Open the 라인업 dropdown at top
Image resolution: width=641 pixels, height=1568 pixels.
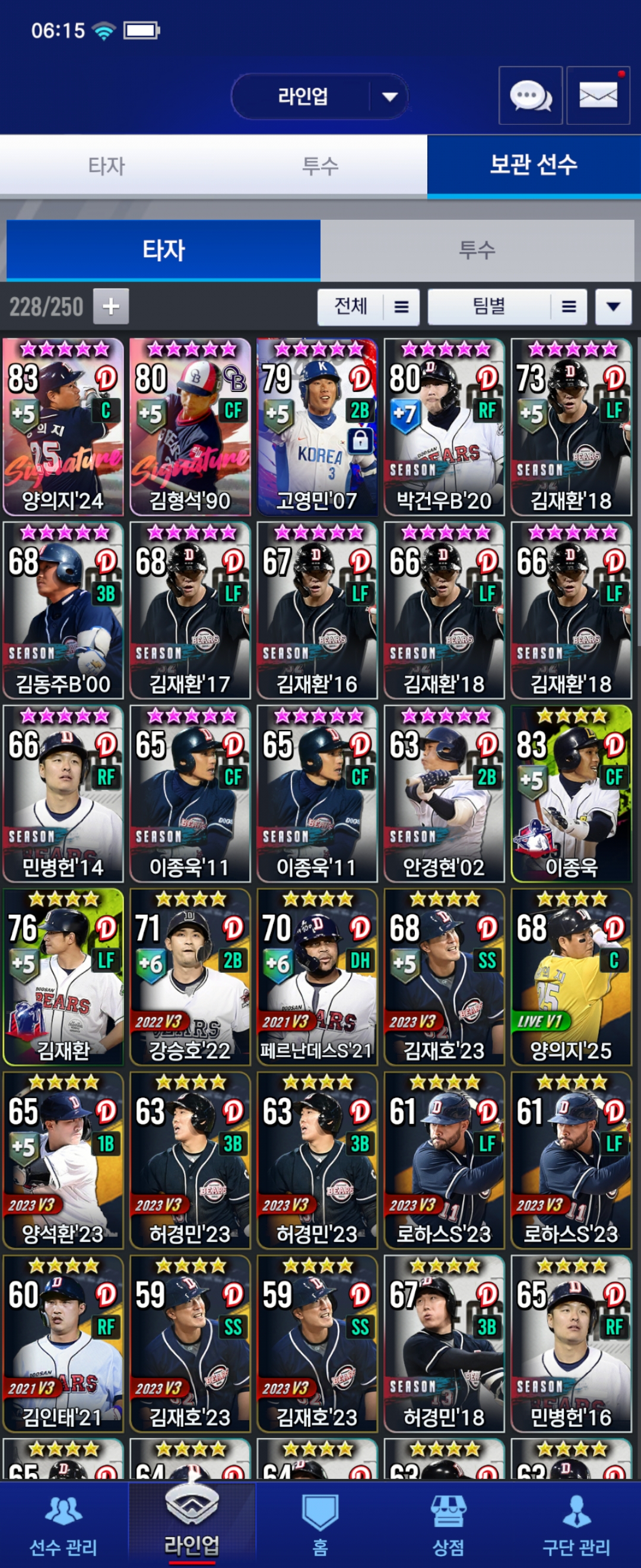319,96
